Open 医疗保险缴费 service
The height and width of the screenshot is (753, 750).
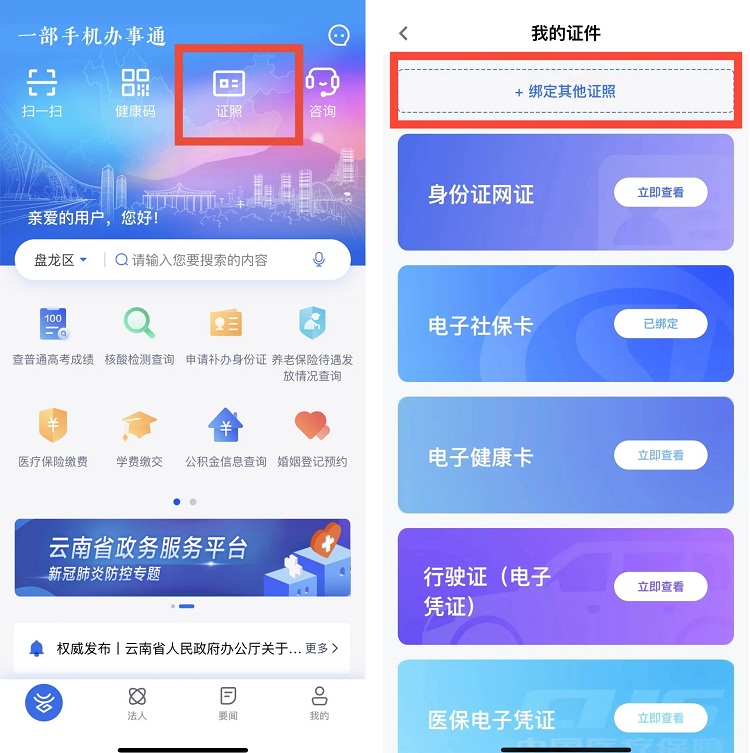53,437
